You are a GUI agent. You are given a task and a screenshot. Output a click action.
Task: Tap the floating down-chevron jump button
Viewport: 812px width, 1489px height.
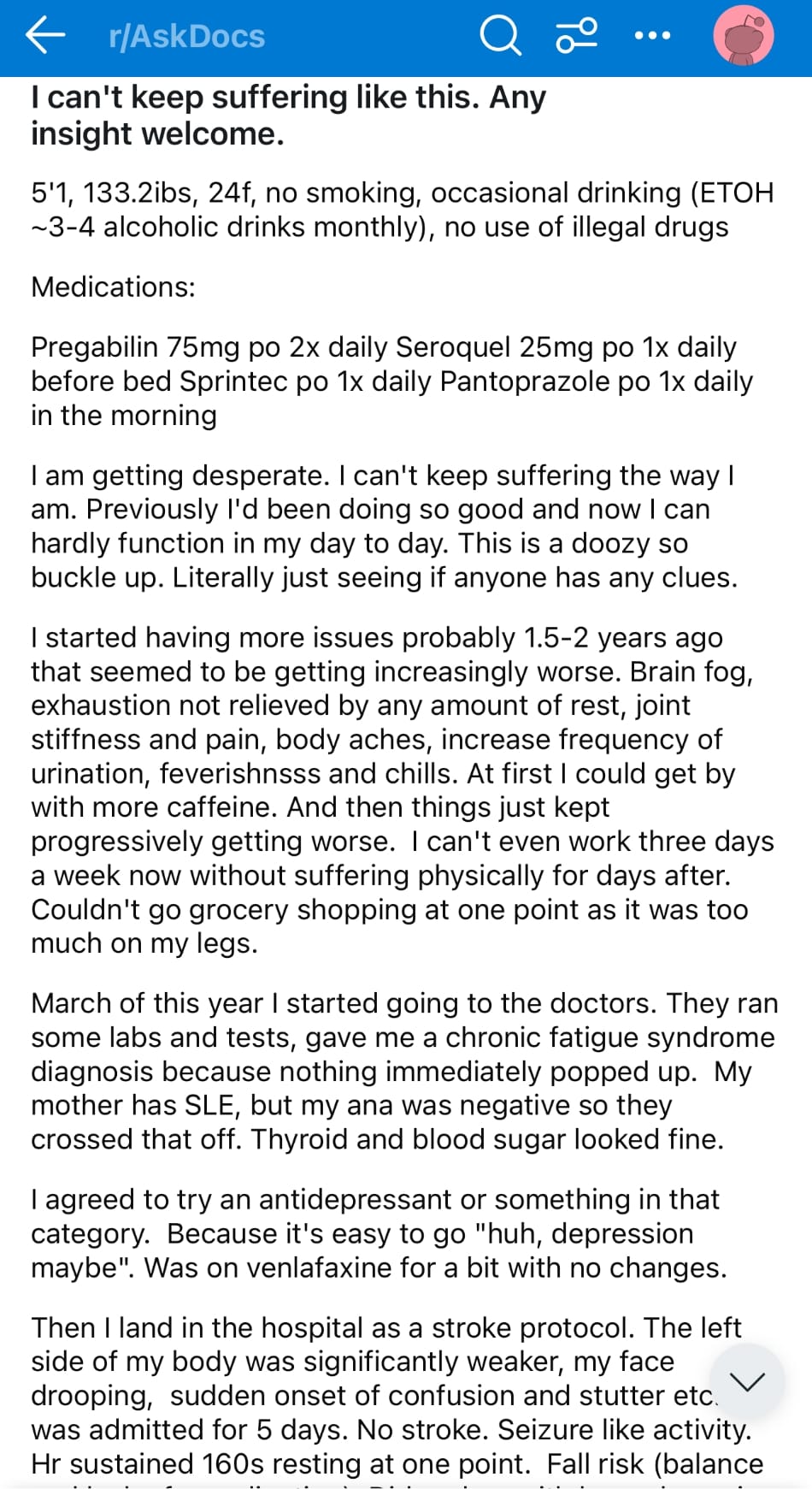click(x=746, y=1381)
